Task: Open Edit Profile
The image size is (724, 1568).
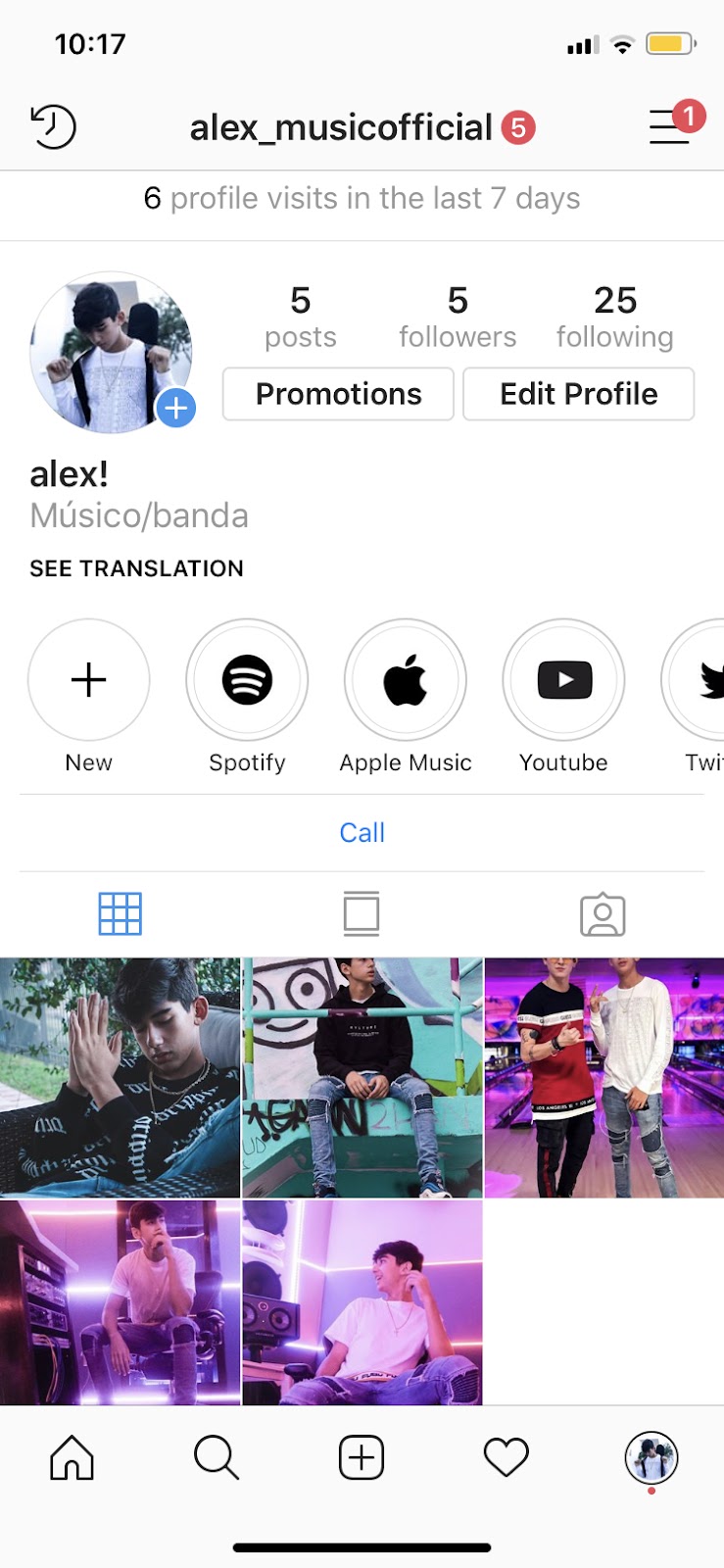Action: tap(578, 394)
